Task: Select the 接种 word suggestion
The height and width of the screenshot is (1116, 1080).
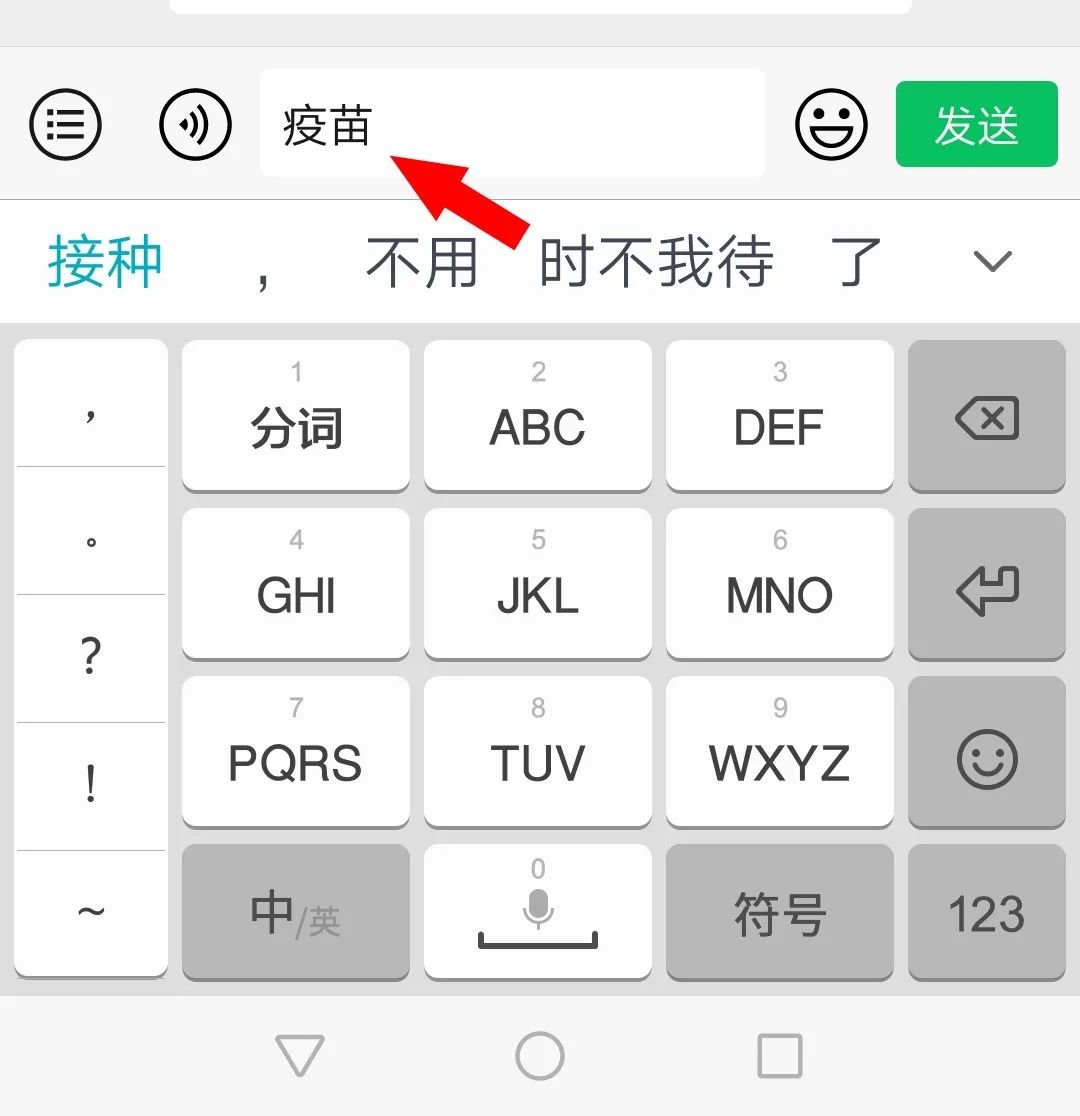Action: click(105, 262)
